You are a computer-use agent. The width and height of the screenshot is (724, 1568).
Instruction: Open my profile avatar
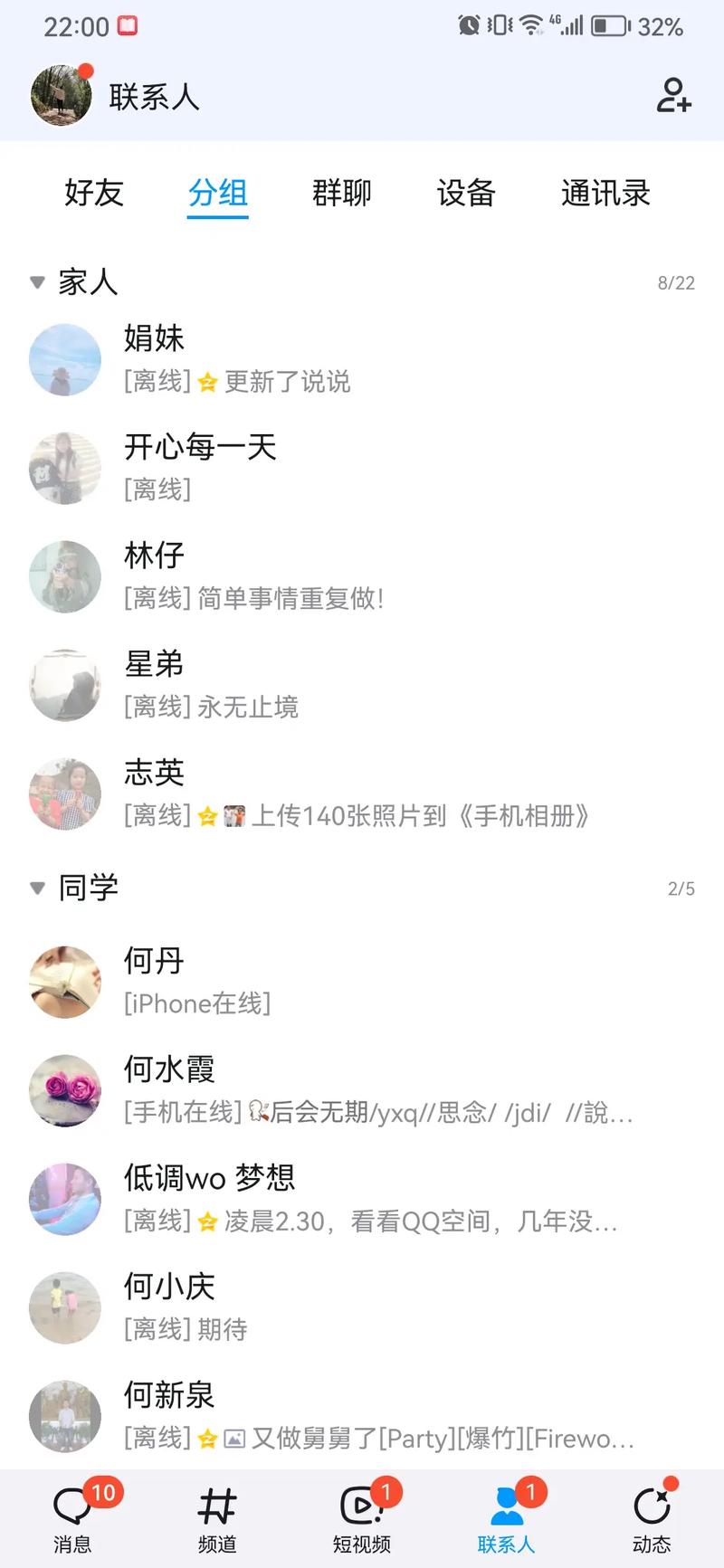pos(62,96)
